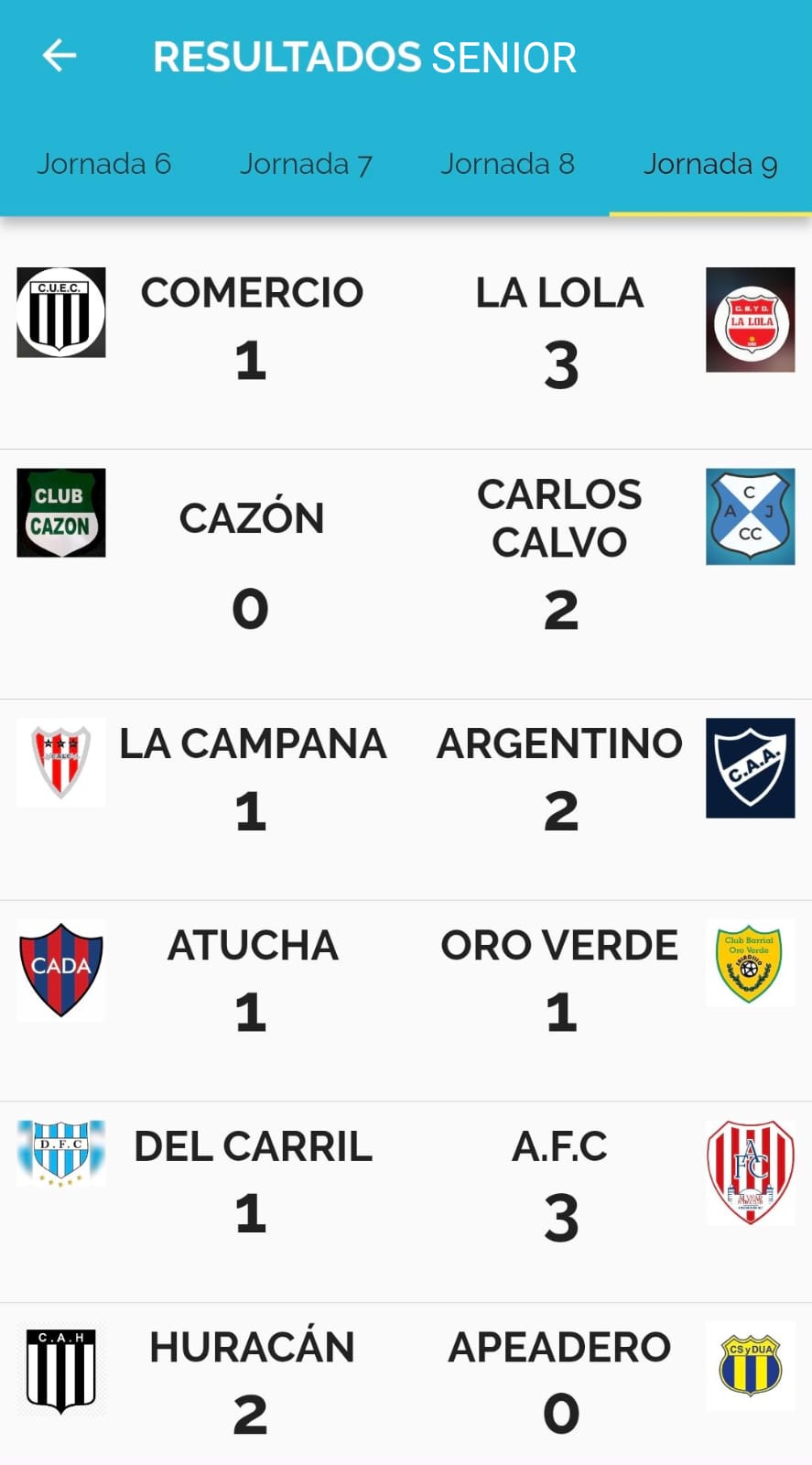
Task: Open the Comercio vs La Lola match
Action: (x=406, y=334)
